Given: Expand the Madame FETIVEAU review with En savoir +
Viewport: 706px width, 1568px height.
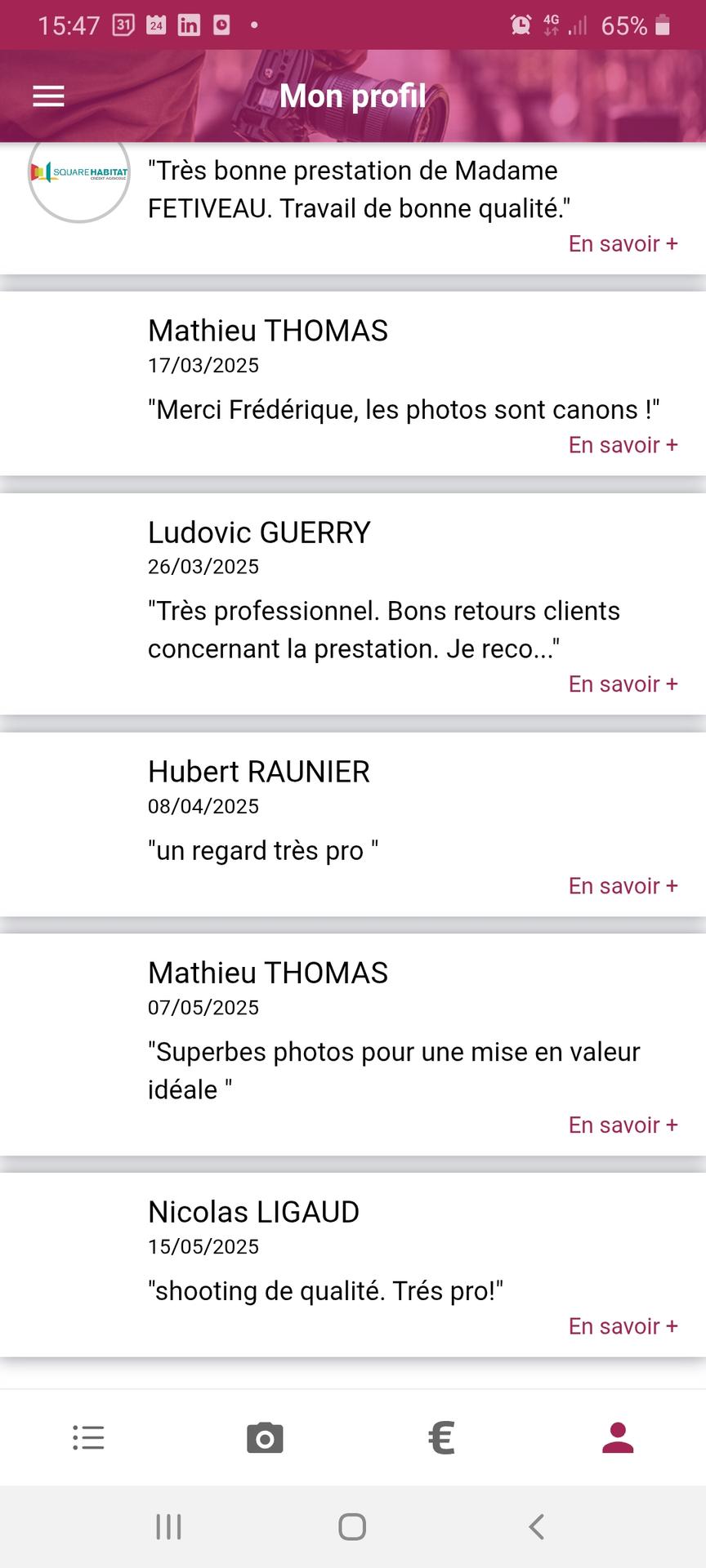Looking at the screenshot, I should click(x=623, y=243).
